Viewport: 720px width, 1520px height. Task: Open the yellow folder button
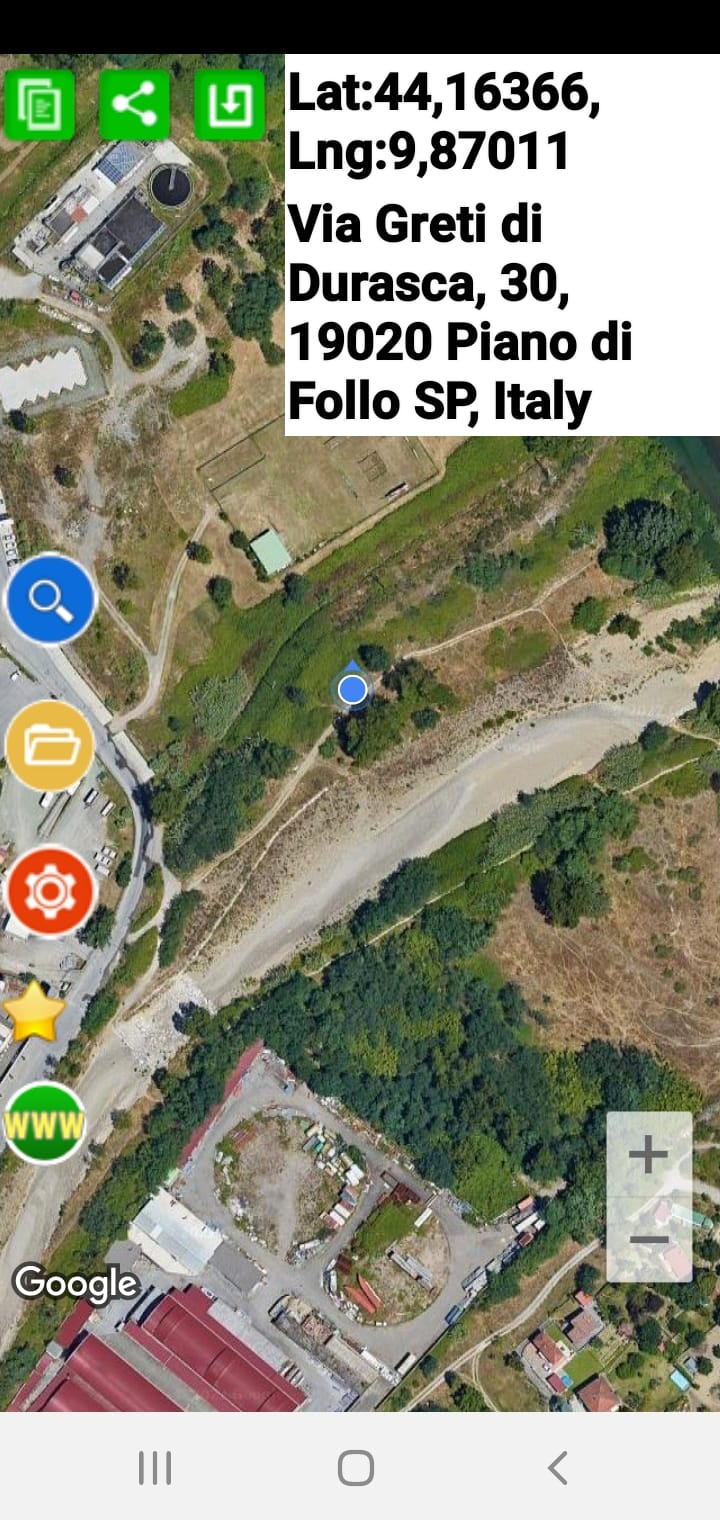pyautogui.click(x=50, y=745)
